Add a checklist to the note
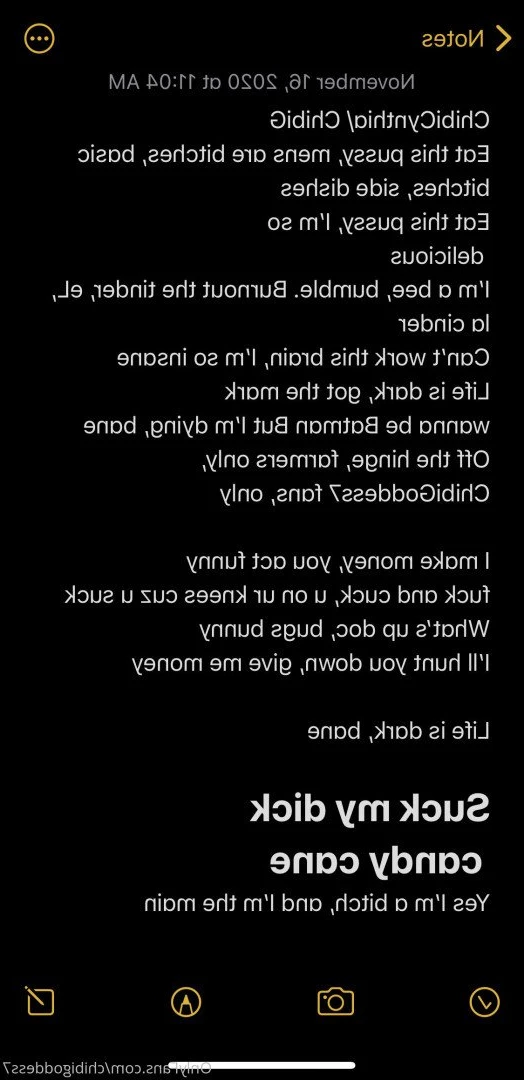 pos(485,1001)
